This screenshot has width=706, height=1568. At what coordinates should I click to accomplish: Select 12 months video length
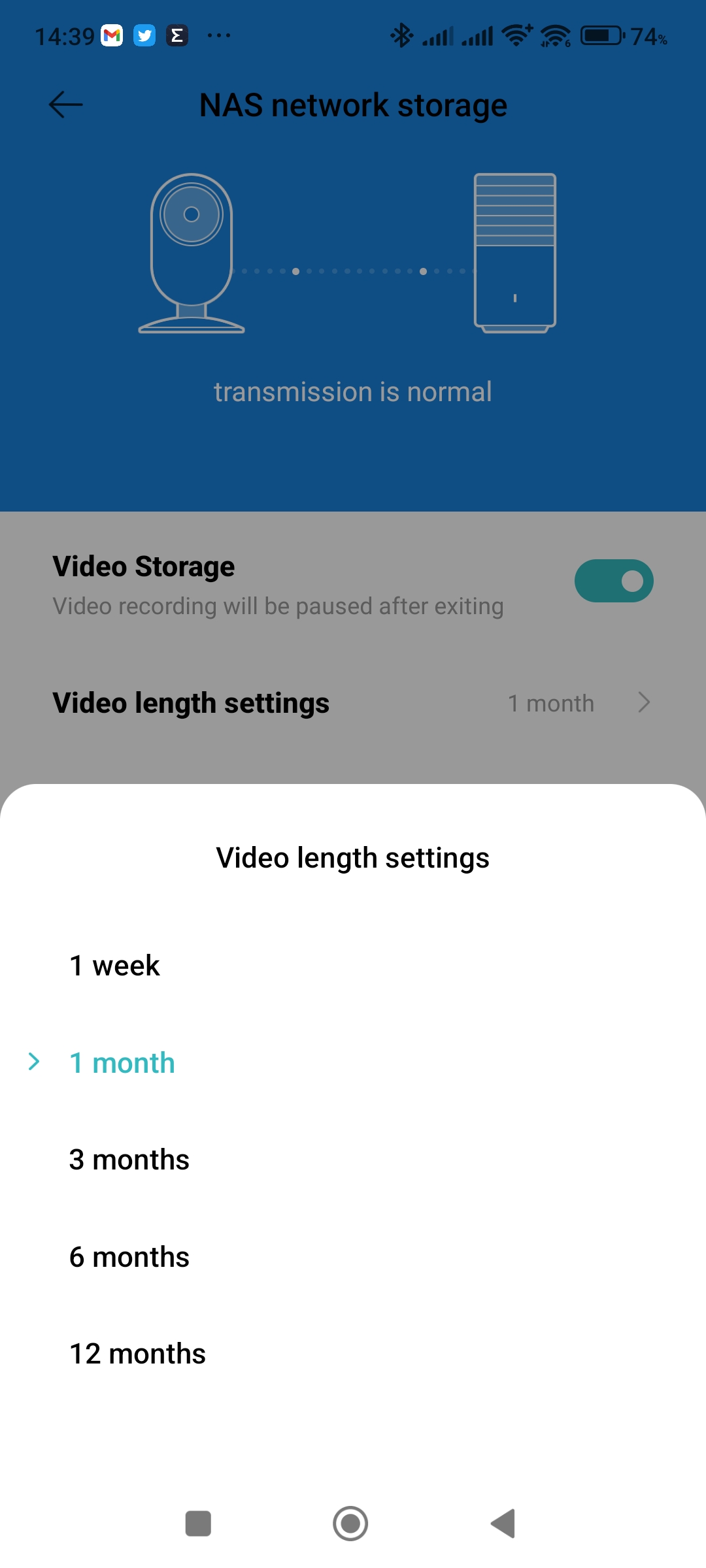(x=137, y=1354)
